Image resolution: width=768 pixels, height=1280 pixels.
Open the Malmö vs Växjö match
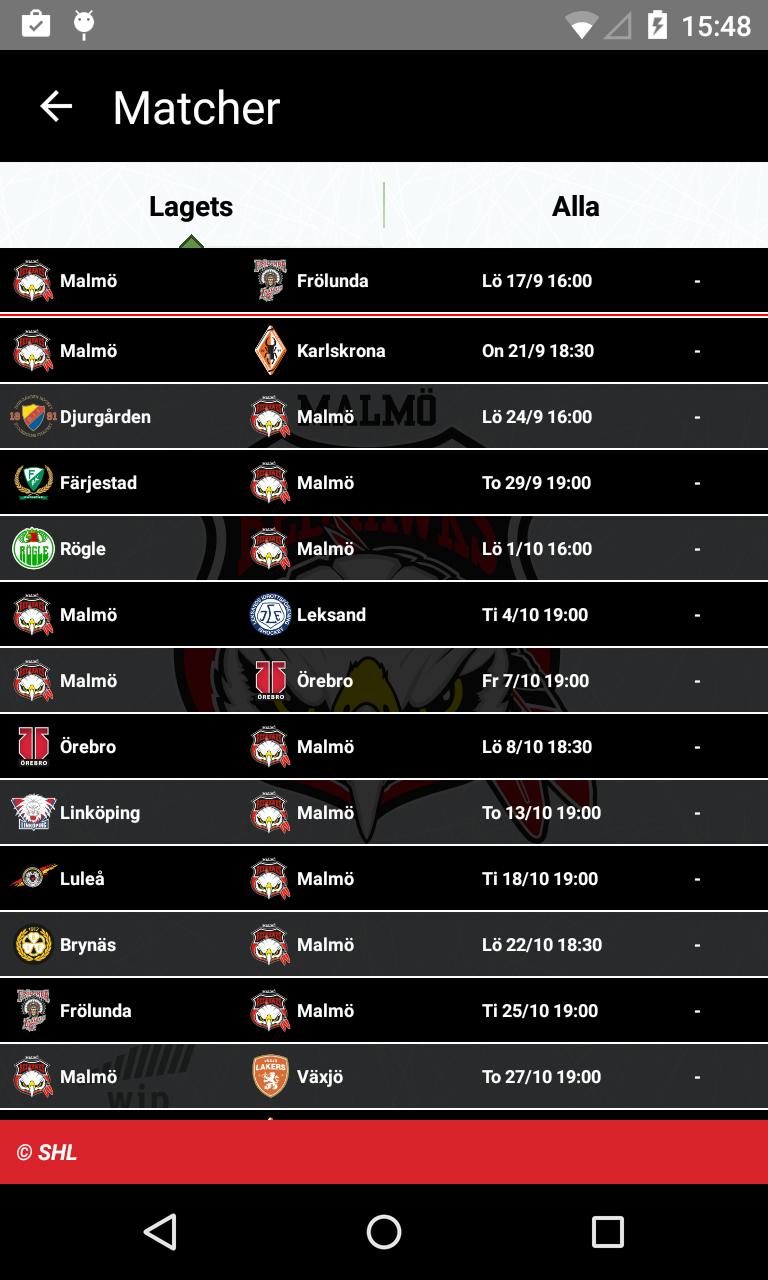coord(384,1077)
